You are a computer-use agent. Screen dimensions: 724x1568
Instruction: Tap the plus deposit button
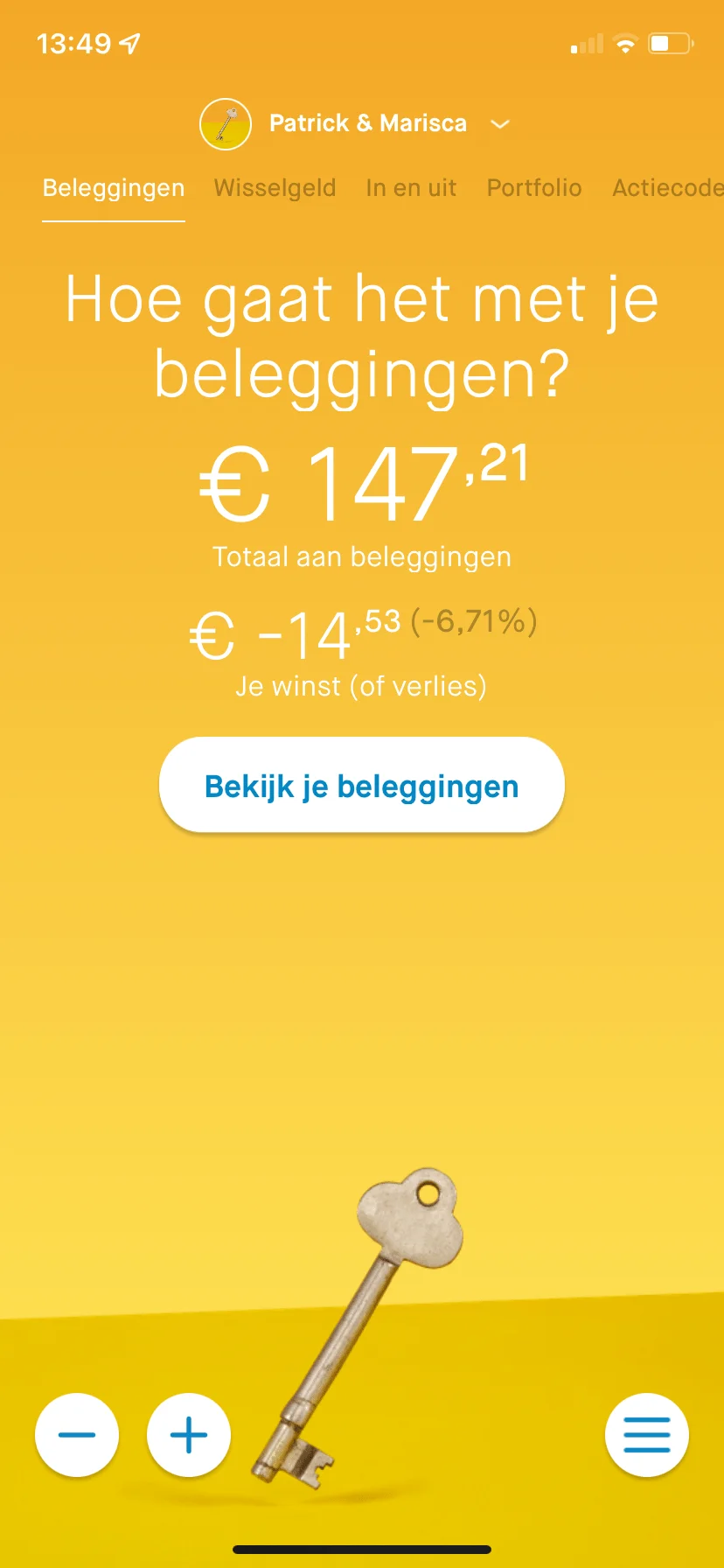click(189, 1435)
